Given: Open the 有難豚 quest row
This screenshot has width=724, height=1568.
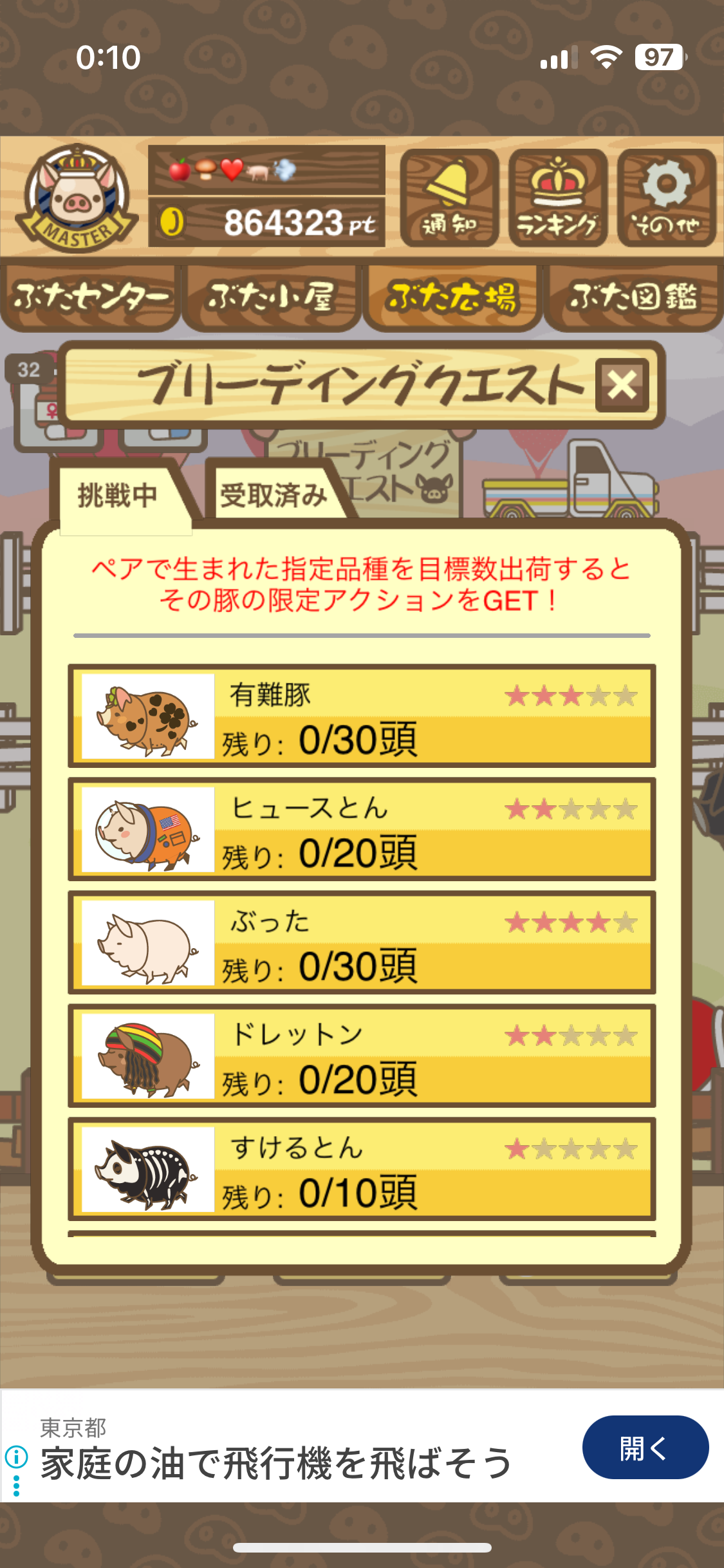Looking at the screenshot, I should click(362, 716).
